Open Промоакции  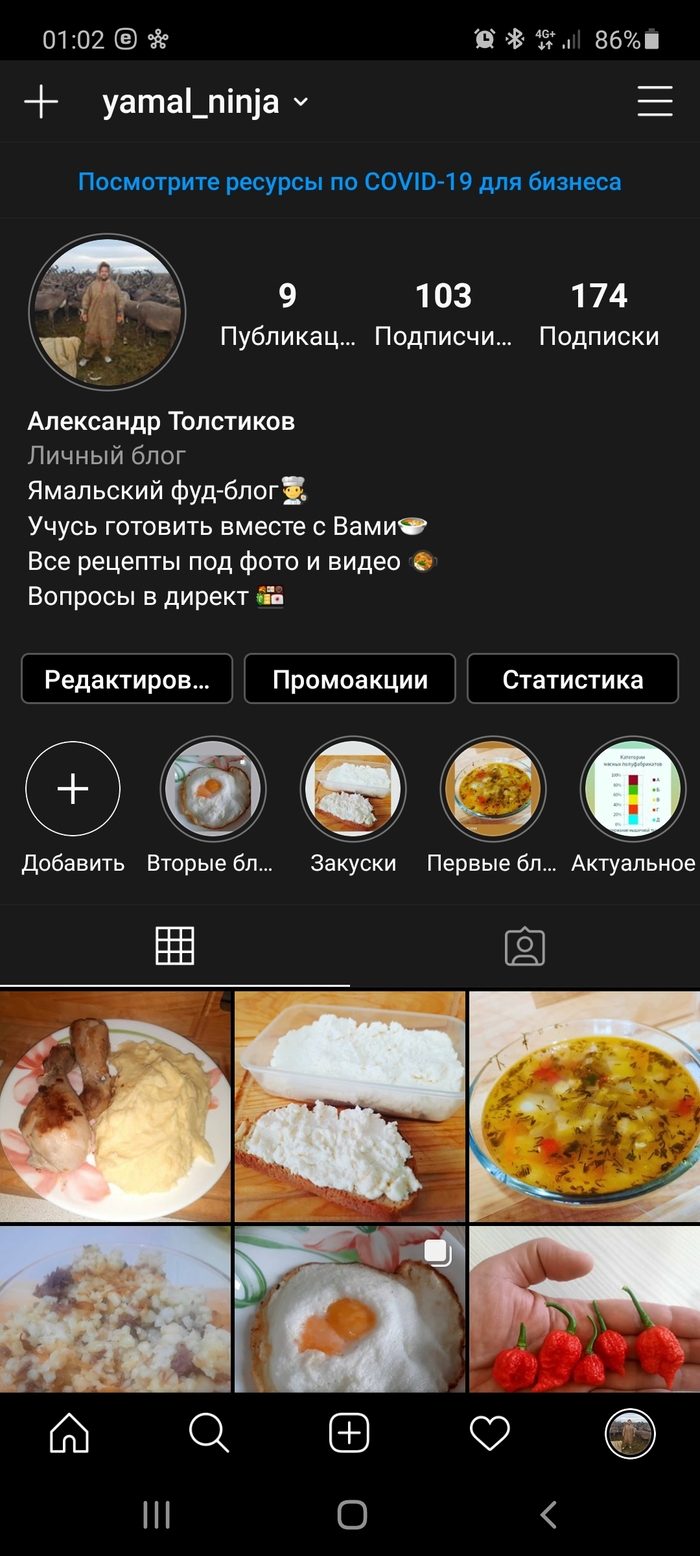[350, 680]
